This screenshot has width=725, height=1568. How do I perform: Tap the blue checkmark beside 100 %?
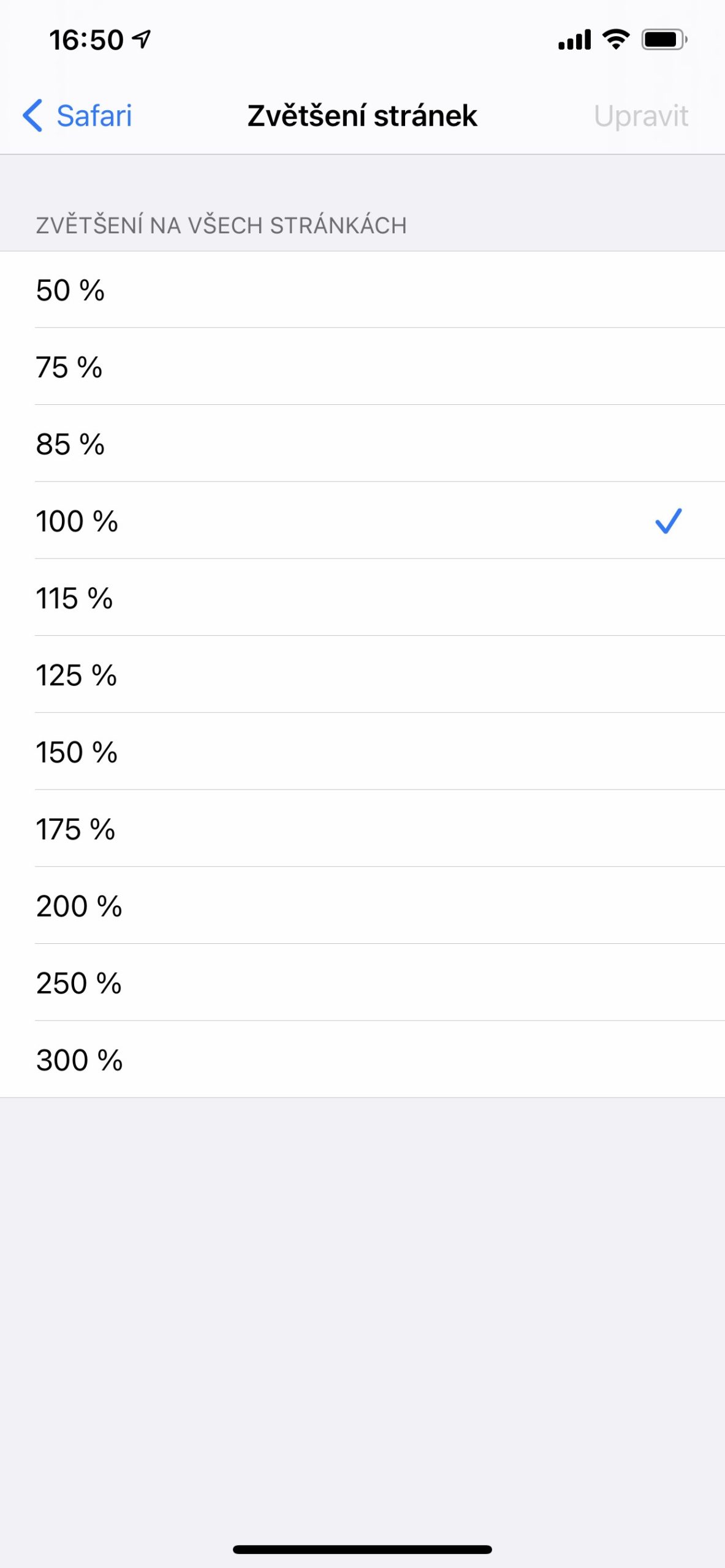coord(669,521)
